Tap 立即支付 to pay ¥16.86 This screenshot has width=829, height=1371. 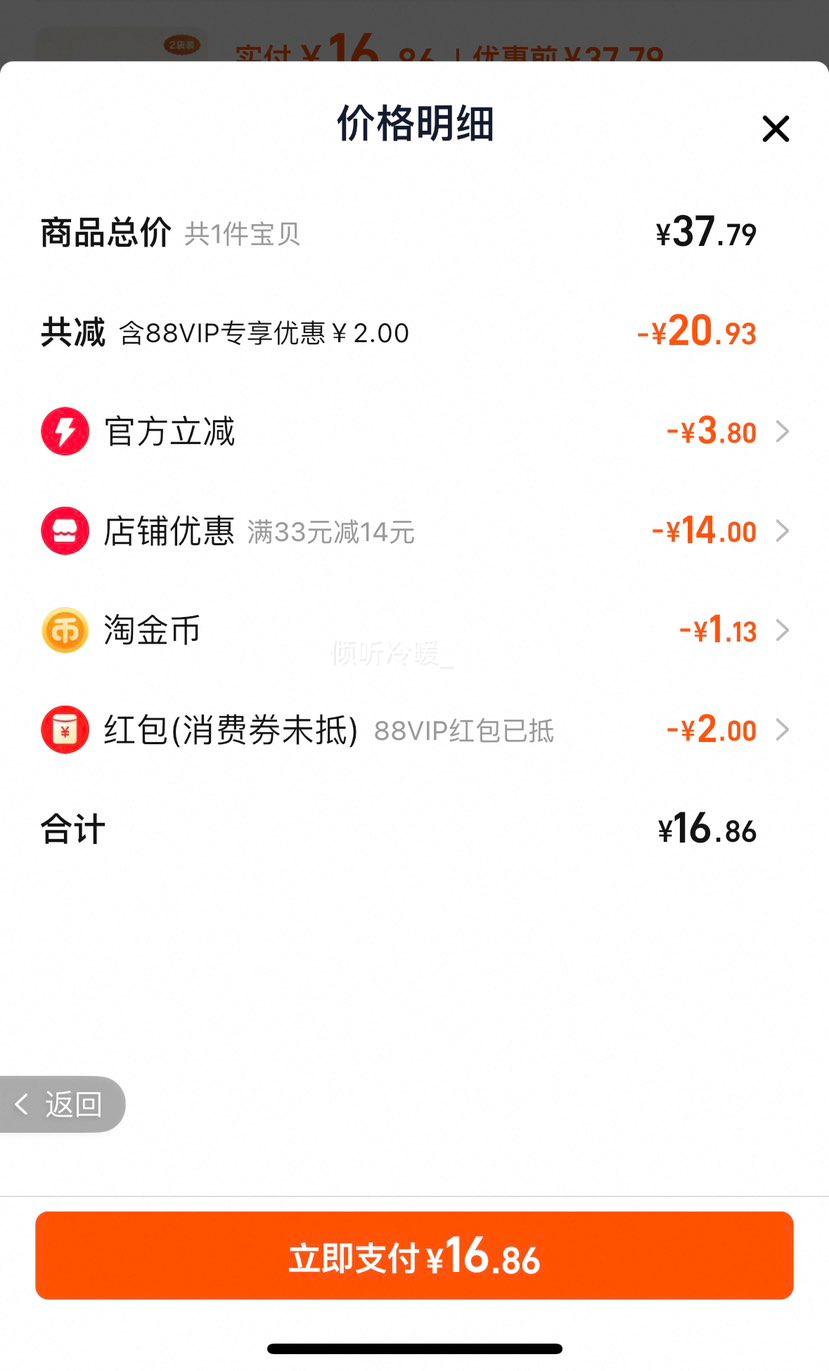[x=414, y=1255]
